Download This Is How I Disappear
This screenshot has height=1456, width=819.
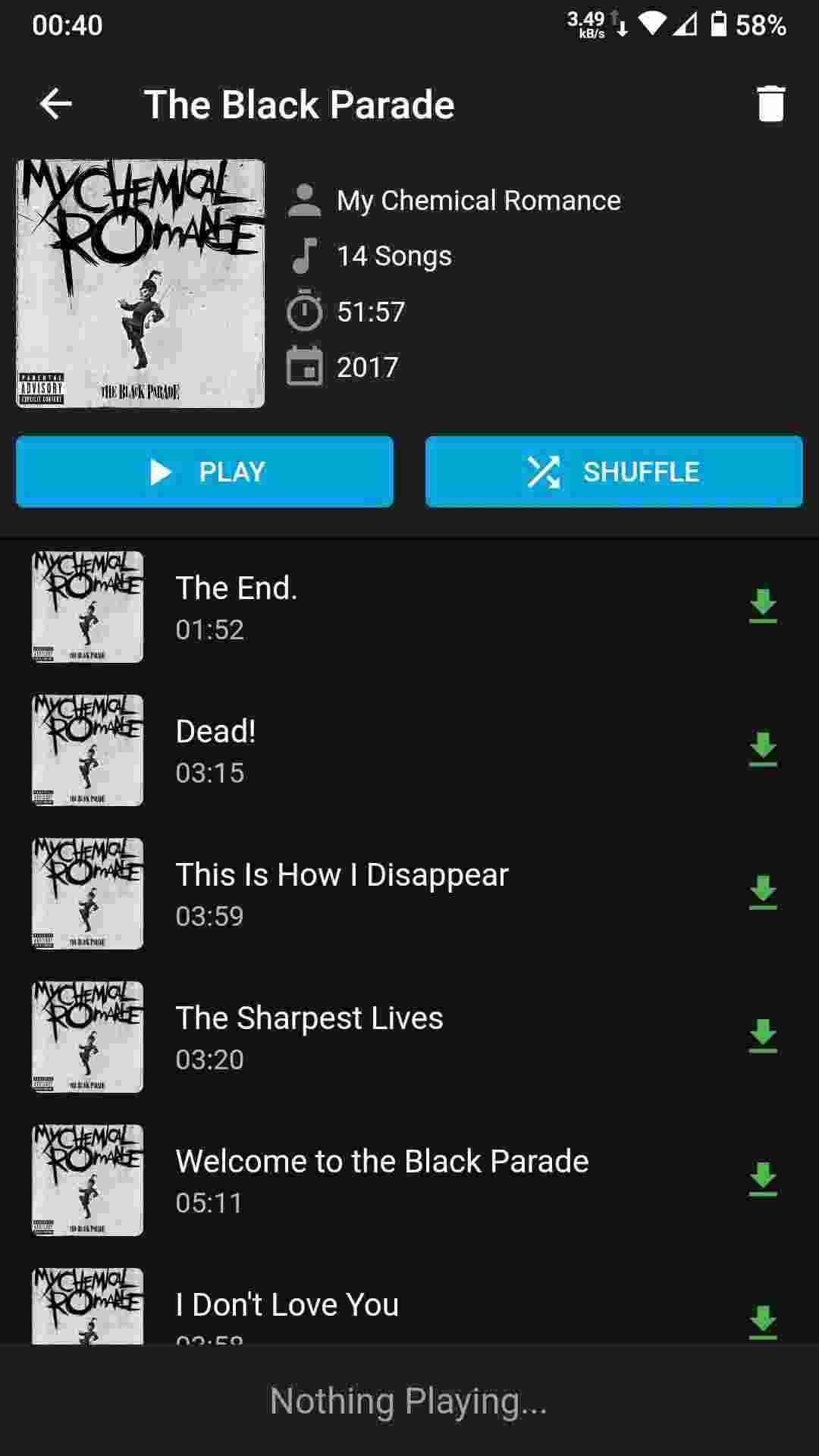[763, 893]
